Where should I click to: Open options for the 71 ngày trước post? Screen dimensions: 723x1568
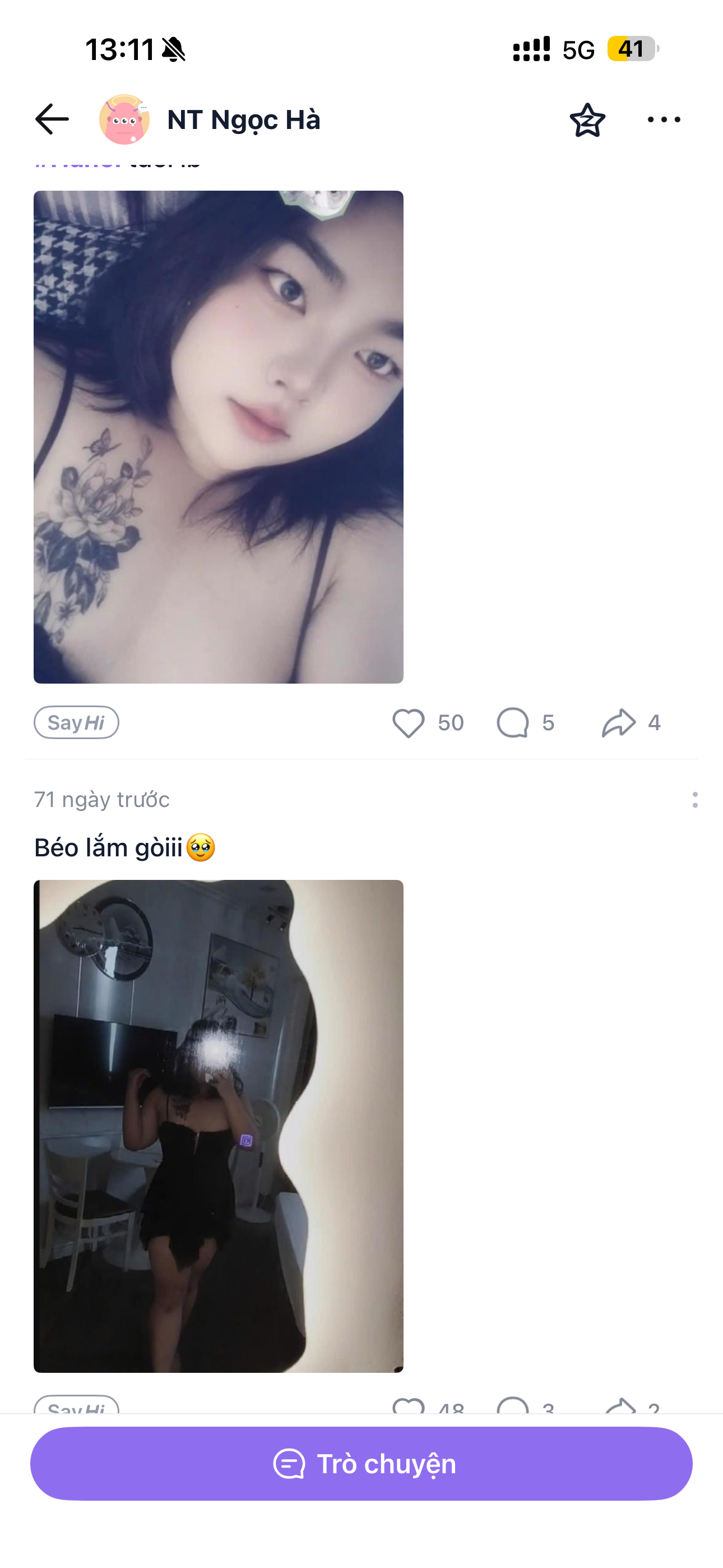click(x=694, y=800)
